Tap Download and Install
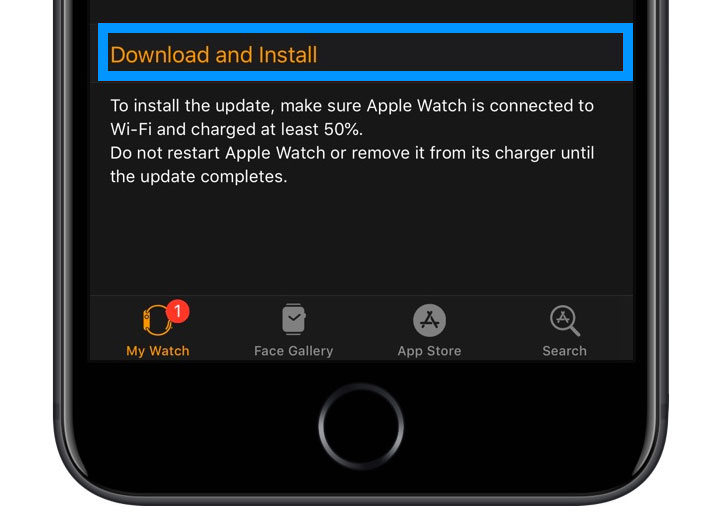 (214, 55)
